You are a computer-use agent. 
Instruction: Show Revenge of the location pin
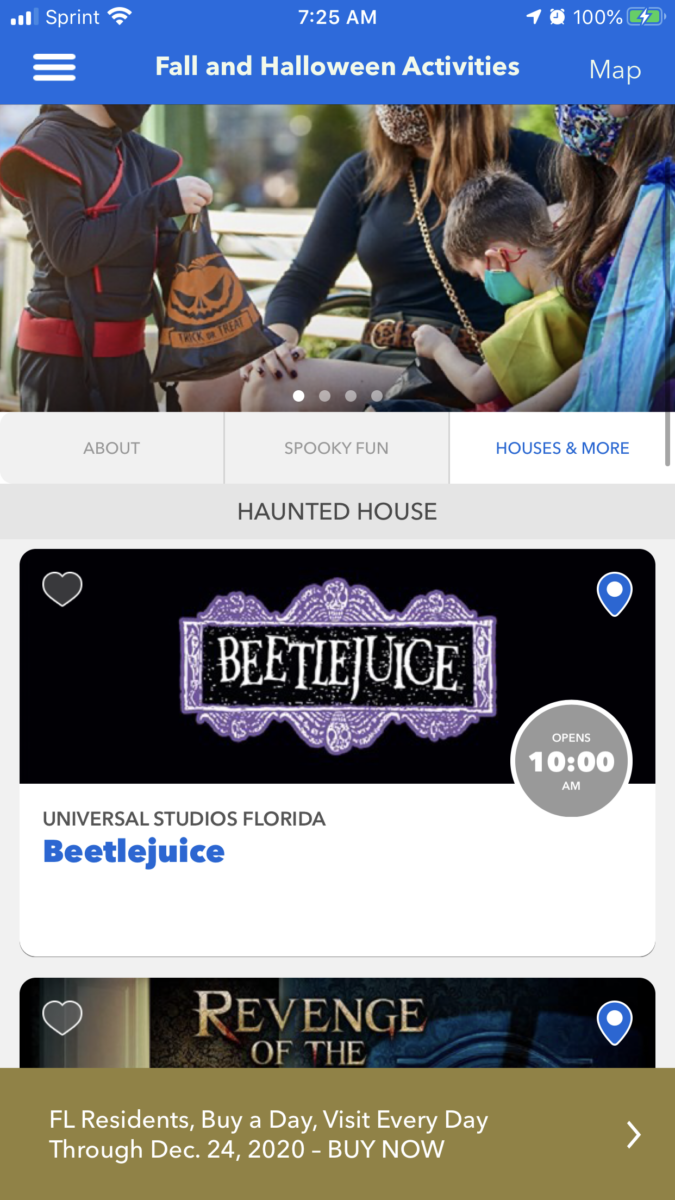tap(614, 1024)
